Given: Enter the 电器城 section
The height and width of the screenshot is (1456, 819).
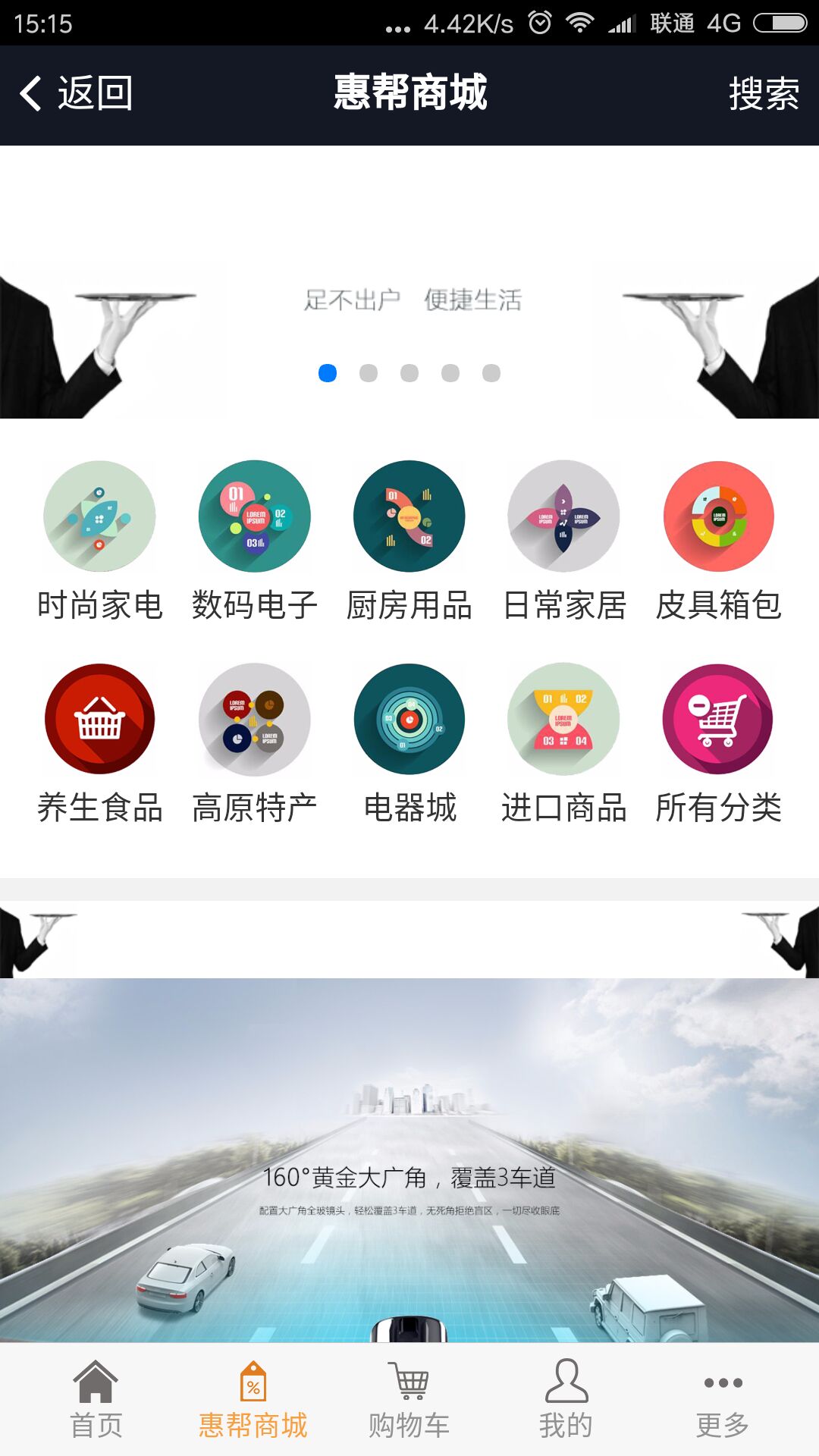Looking at the screenshot, I should [409, 743].
